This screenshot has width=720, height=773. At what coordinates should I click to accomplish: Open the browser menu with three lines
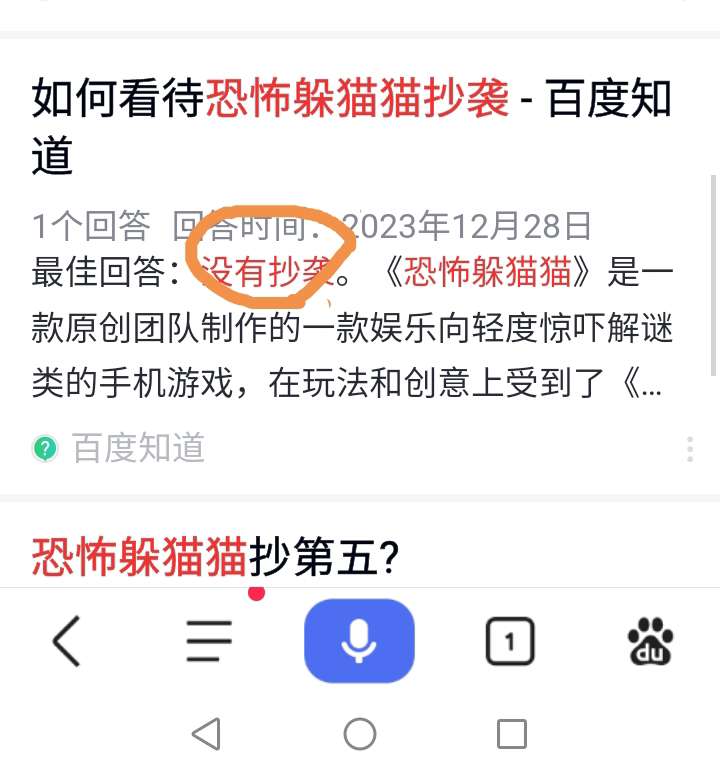point(209,641)
